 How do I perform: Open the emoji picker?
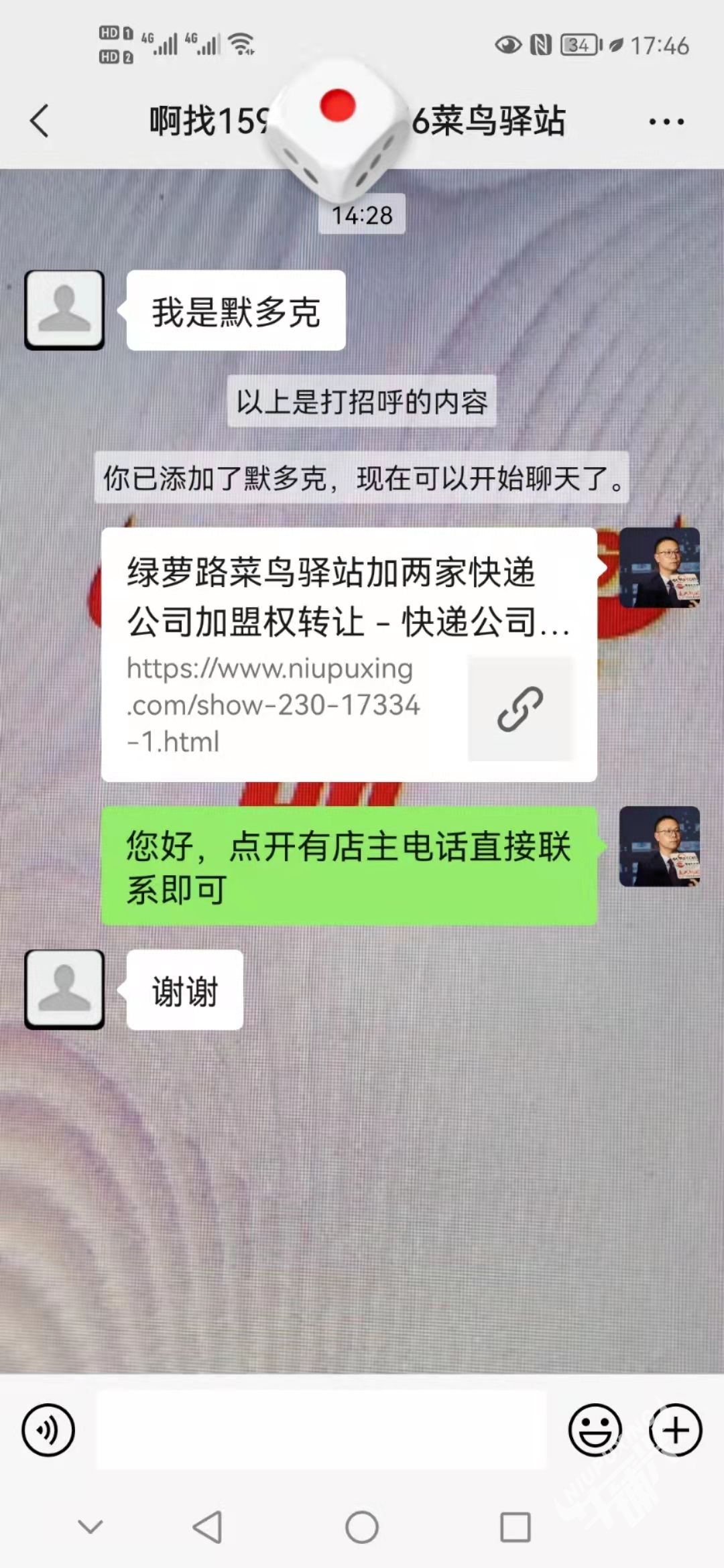click(x=595, y=1430)
